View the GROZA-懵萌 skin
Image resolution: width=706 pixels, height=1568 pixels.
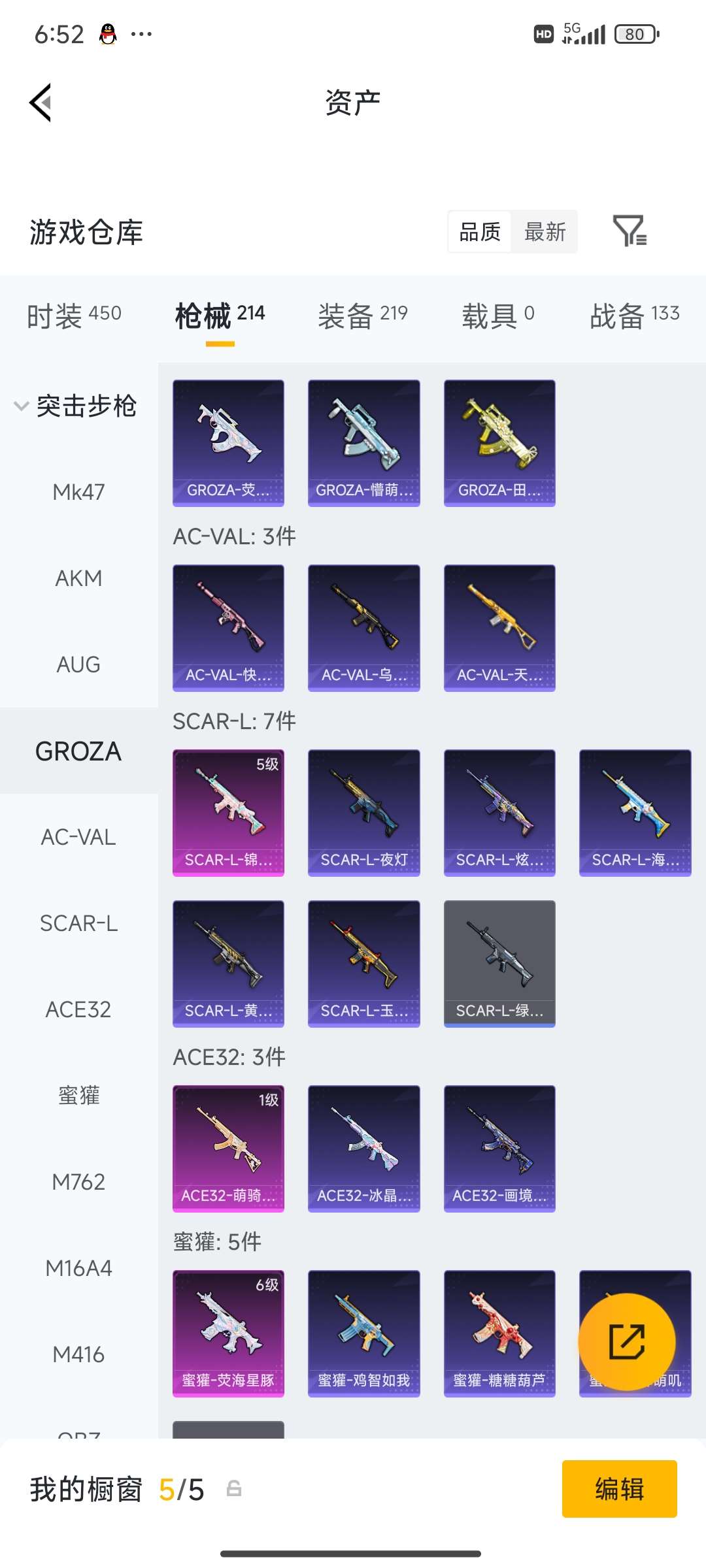[x=363, y=443]
